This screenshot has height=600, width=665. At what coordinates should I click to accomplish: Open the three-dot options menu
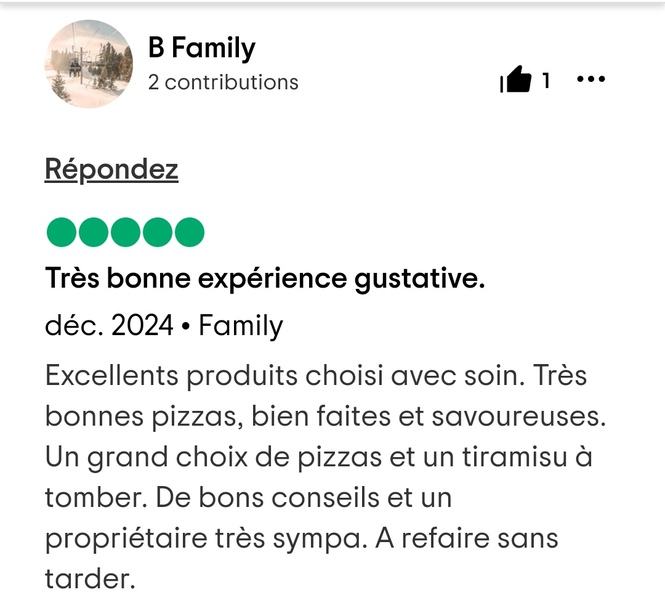point(591,80)
